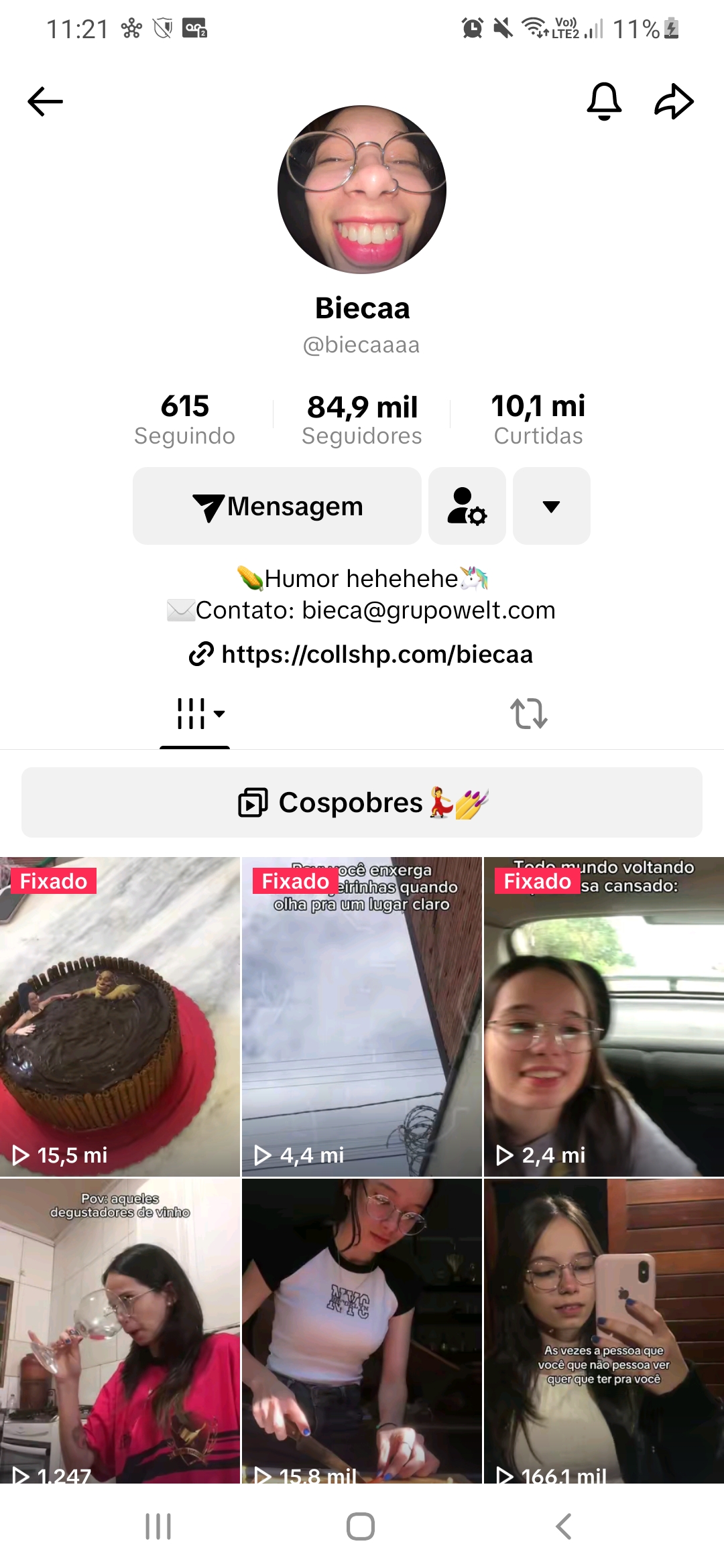Open the 'degustadores de vinho' video
This screenshot has height=1568, width=724.
[120, 1330]
